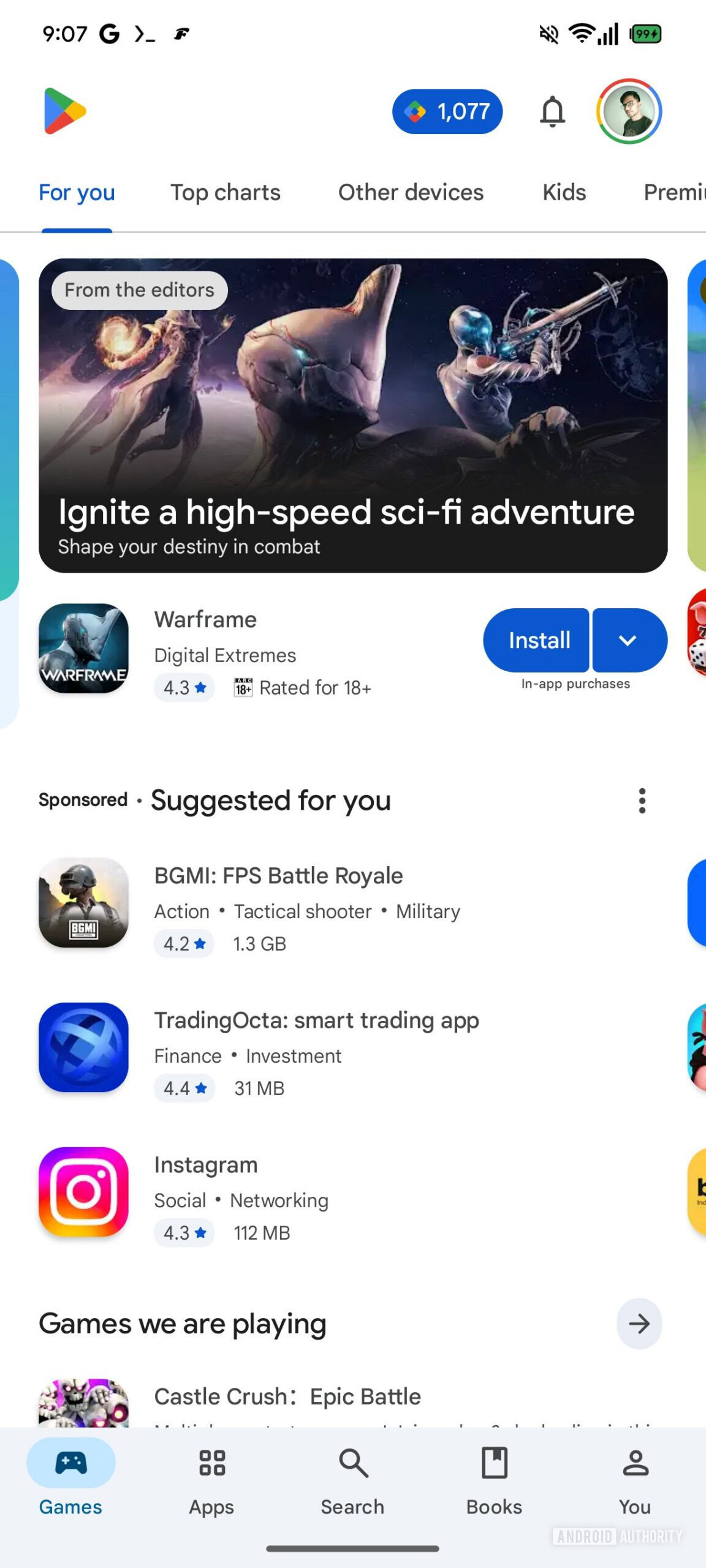706x1568 pixels.
Task: Switch to the Top charts tab
Action: click(x=226, y=192)
